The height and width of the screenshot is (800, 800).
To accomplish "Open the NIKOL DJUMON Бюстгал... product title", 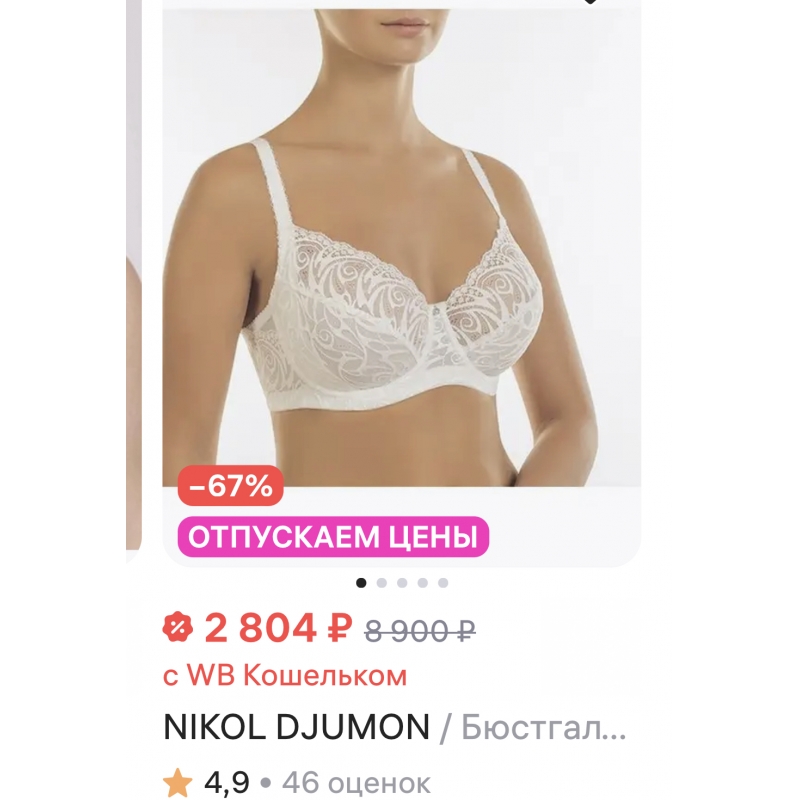I will pyautogui.click(x=394, y=728).
